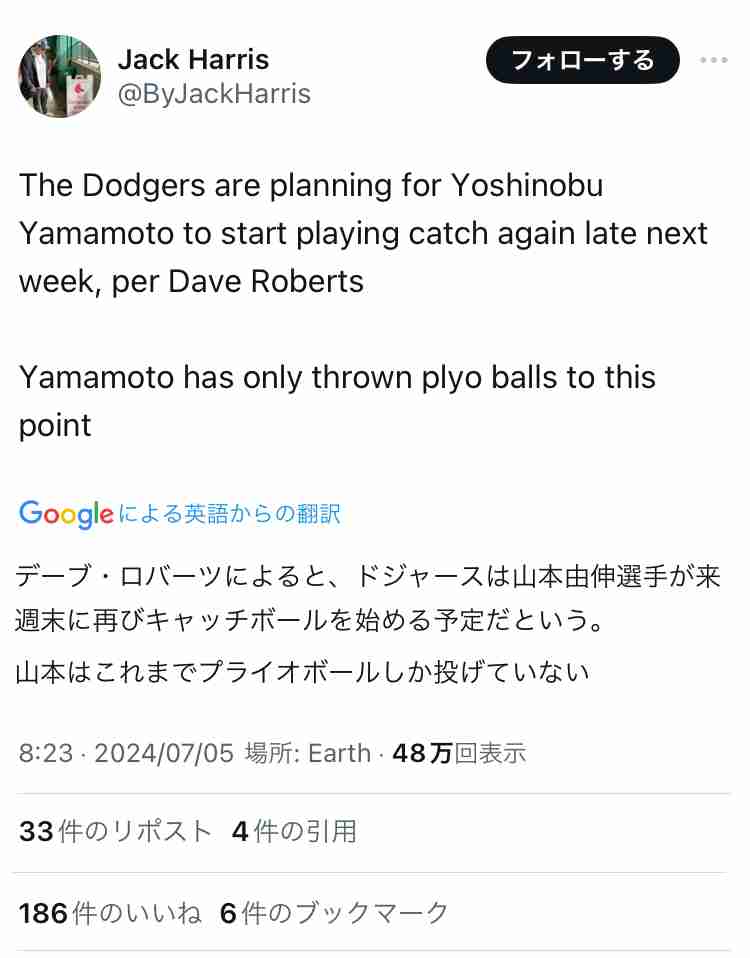The height and width of the screenshot is (958, 750).
Task: View the ブックマーク (bookmarks) count
Action: (x=331, y=912)
